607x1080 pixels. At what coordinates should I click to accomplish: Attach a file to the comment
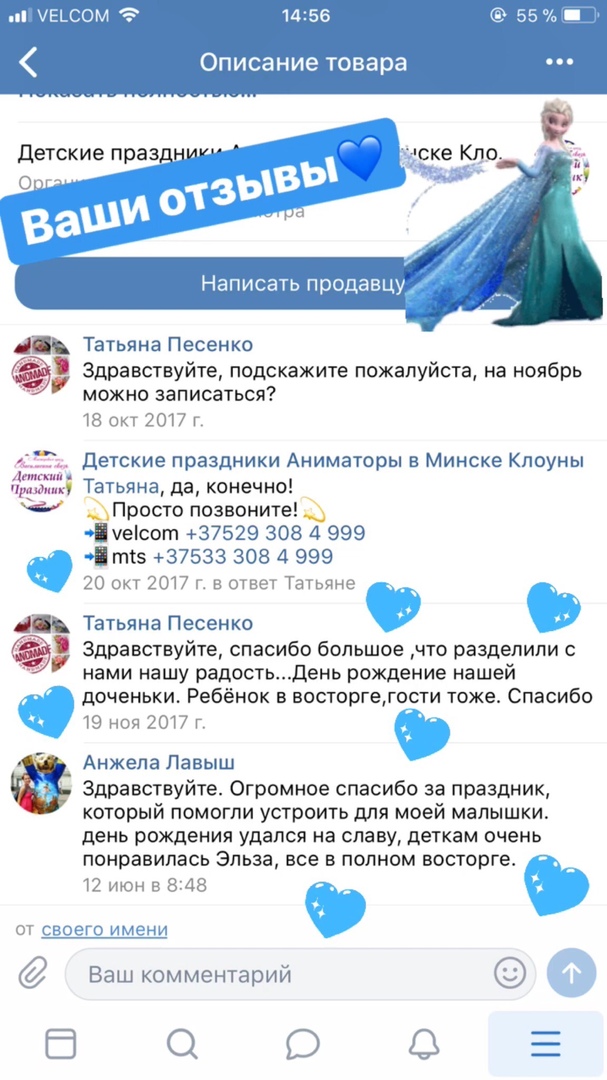pos(33,973)
